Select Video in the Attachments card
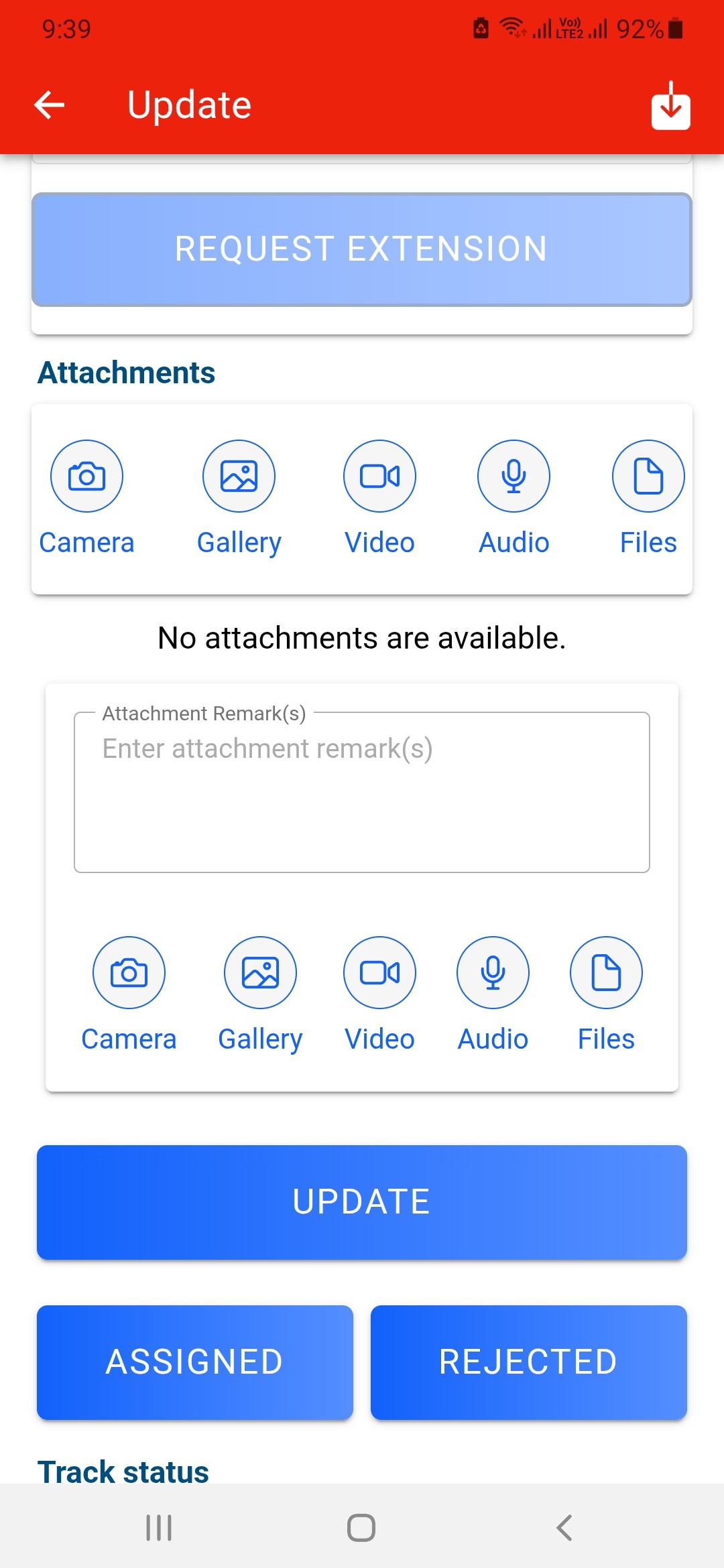 (x=379, y=476)
